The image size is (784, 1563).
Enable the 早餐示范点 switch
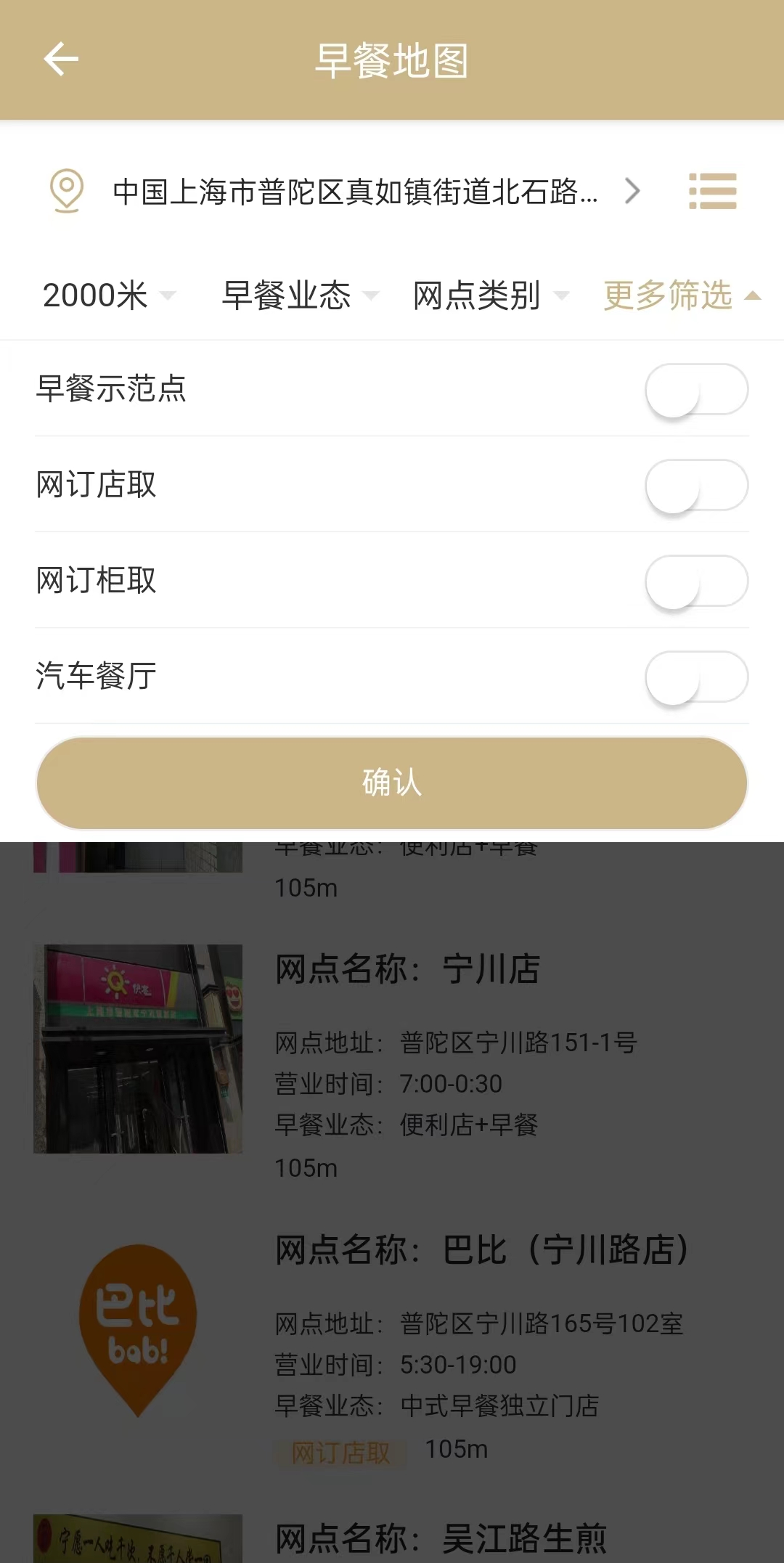695,390
